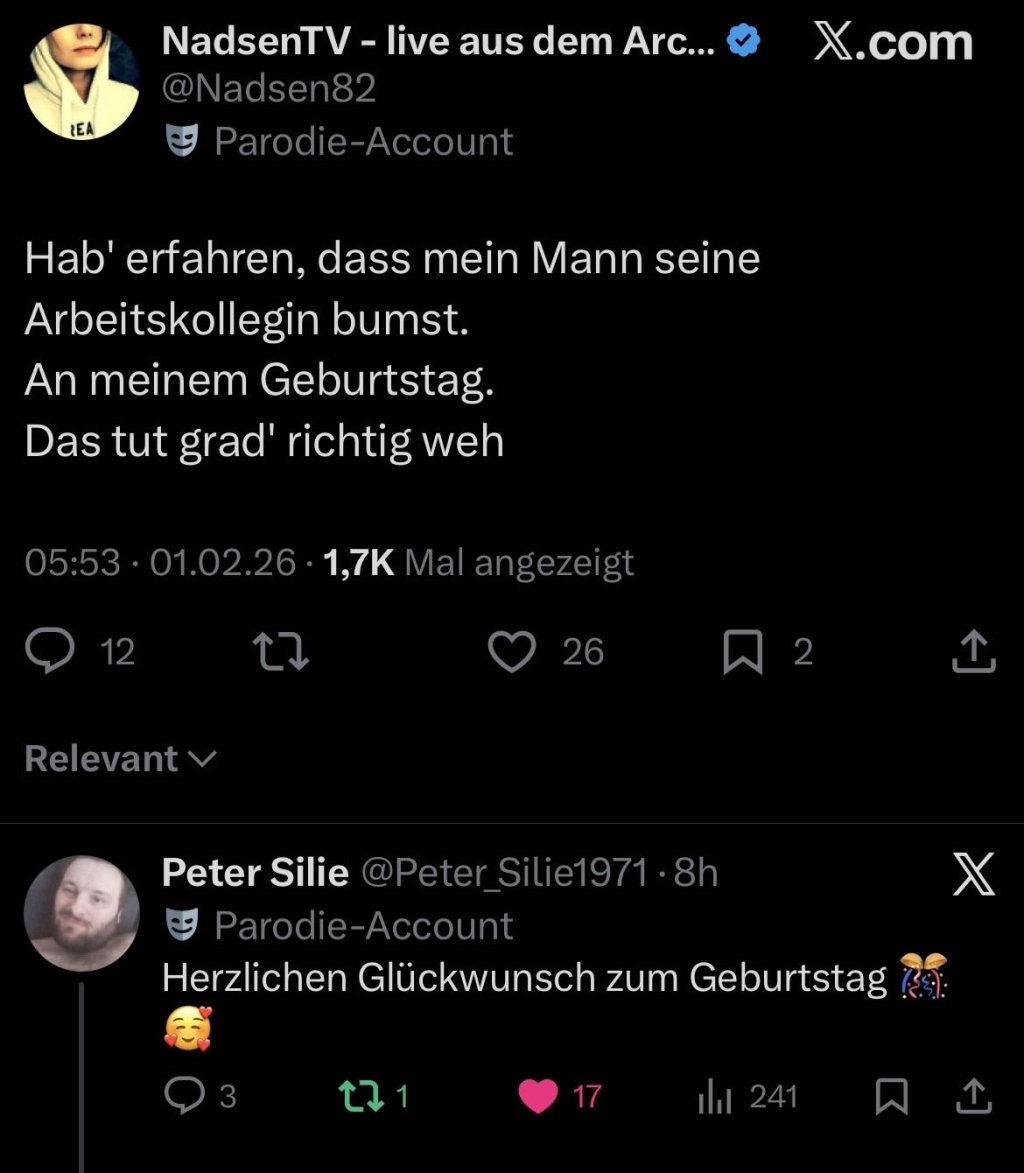
Task: Like NadsenTV's post
Action: 512,652
